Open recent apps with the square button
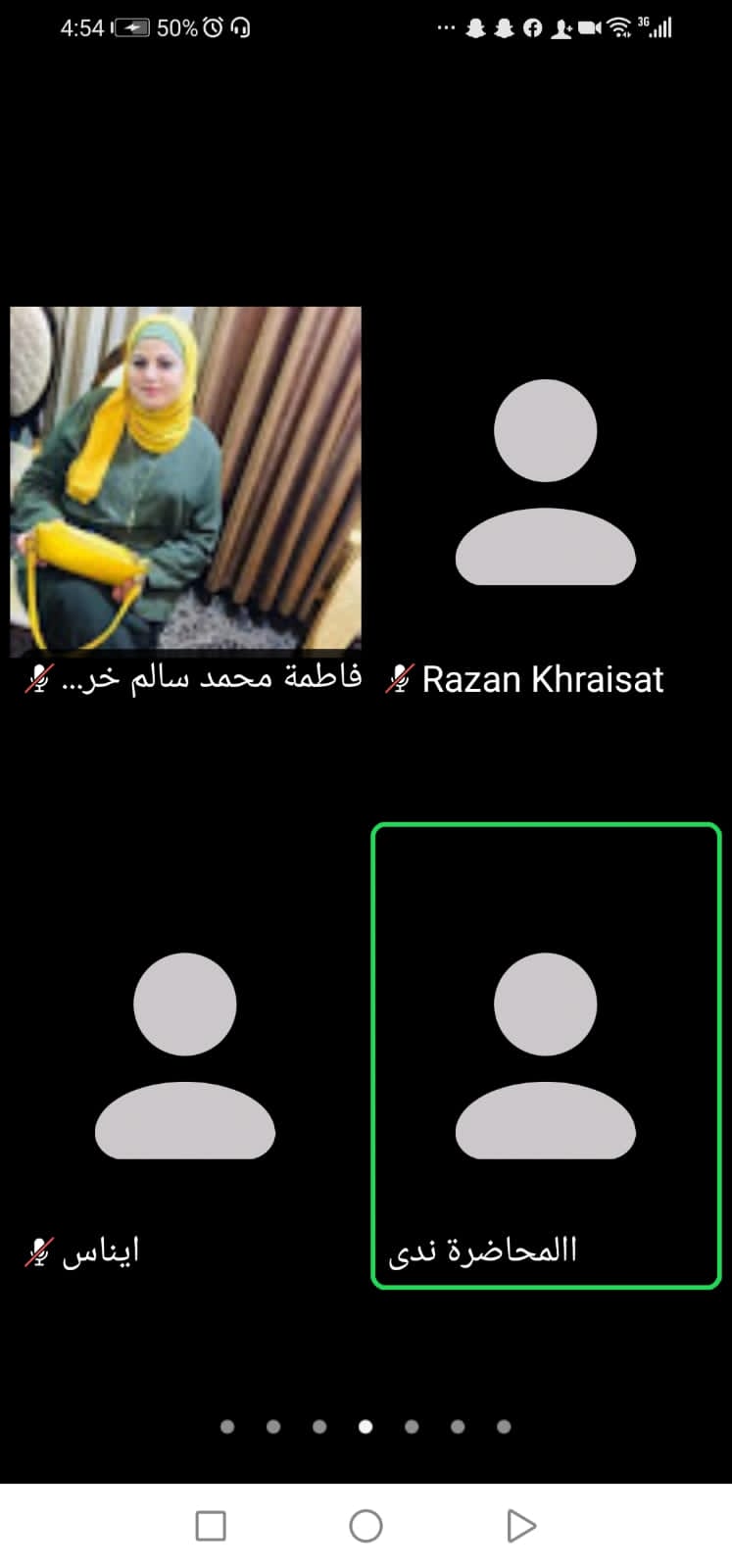 point(211,1526)
